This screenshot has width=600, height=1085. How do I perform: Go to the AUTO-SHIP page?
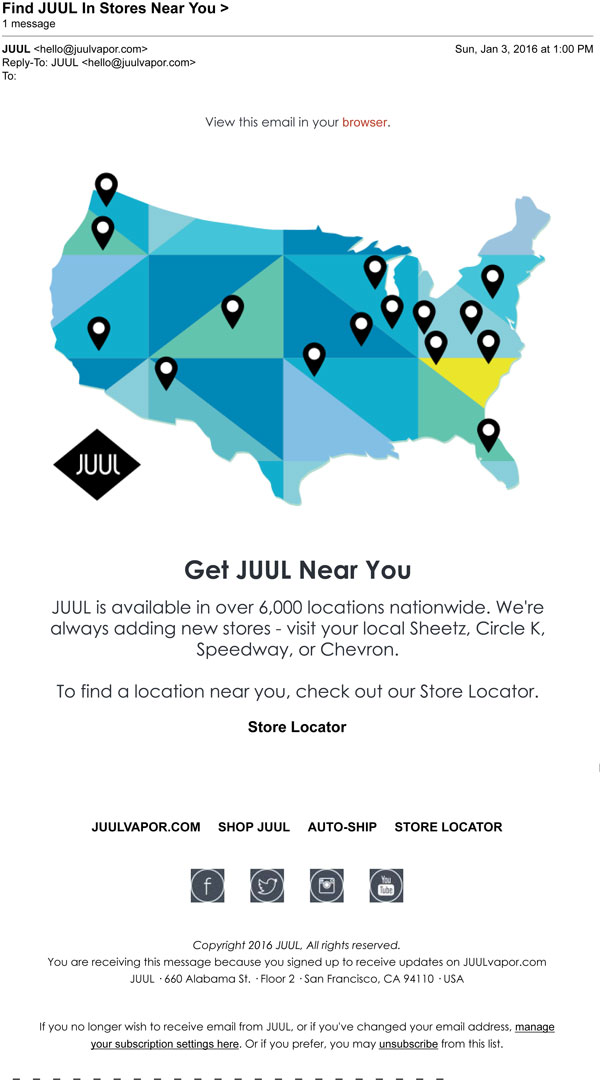tap(342, 827)
